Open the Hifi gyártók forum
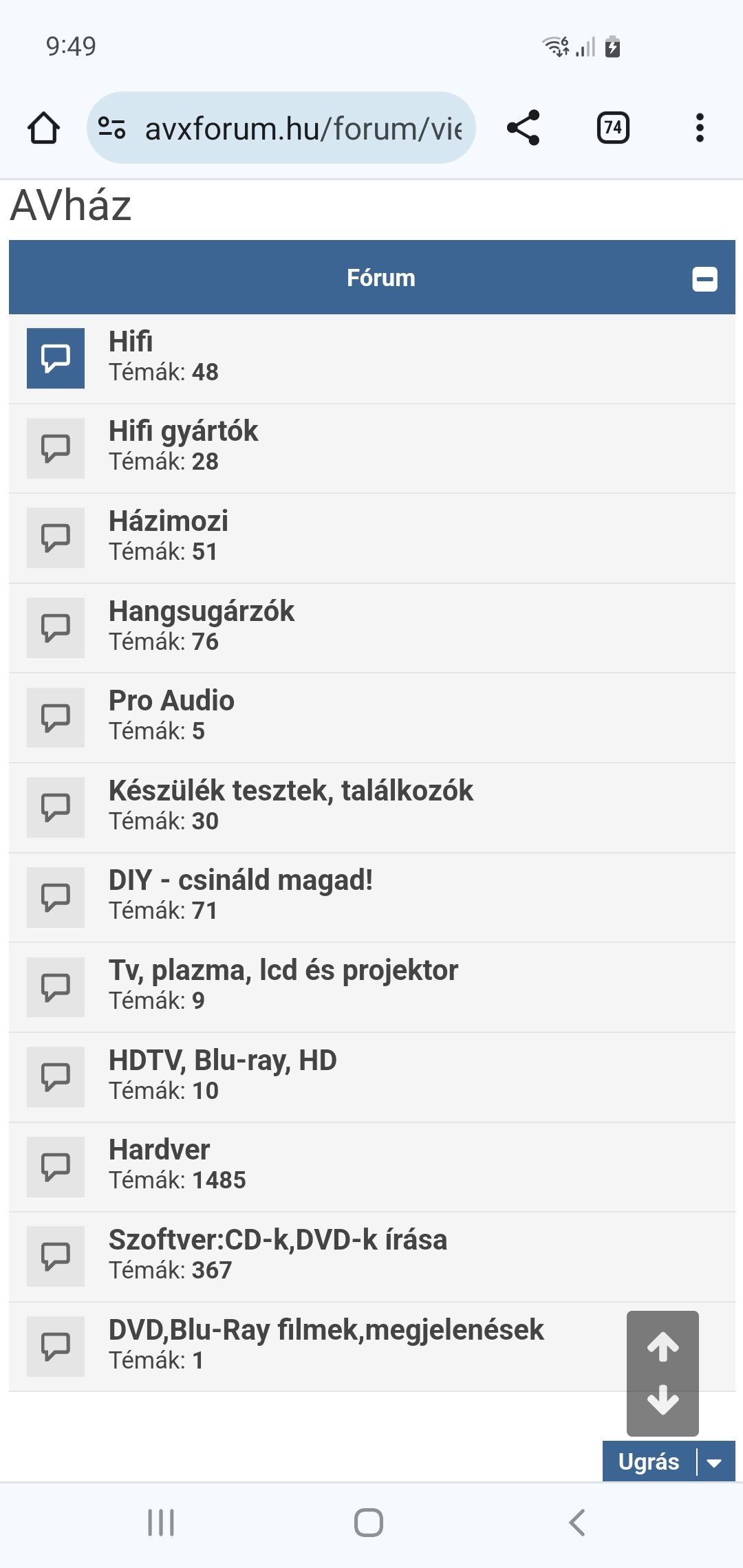This screenshot has width=743, height=1568. click(x=183, y=432)
